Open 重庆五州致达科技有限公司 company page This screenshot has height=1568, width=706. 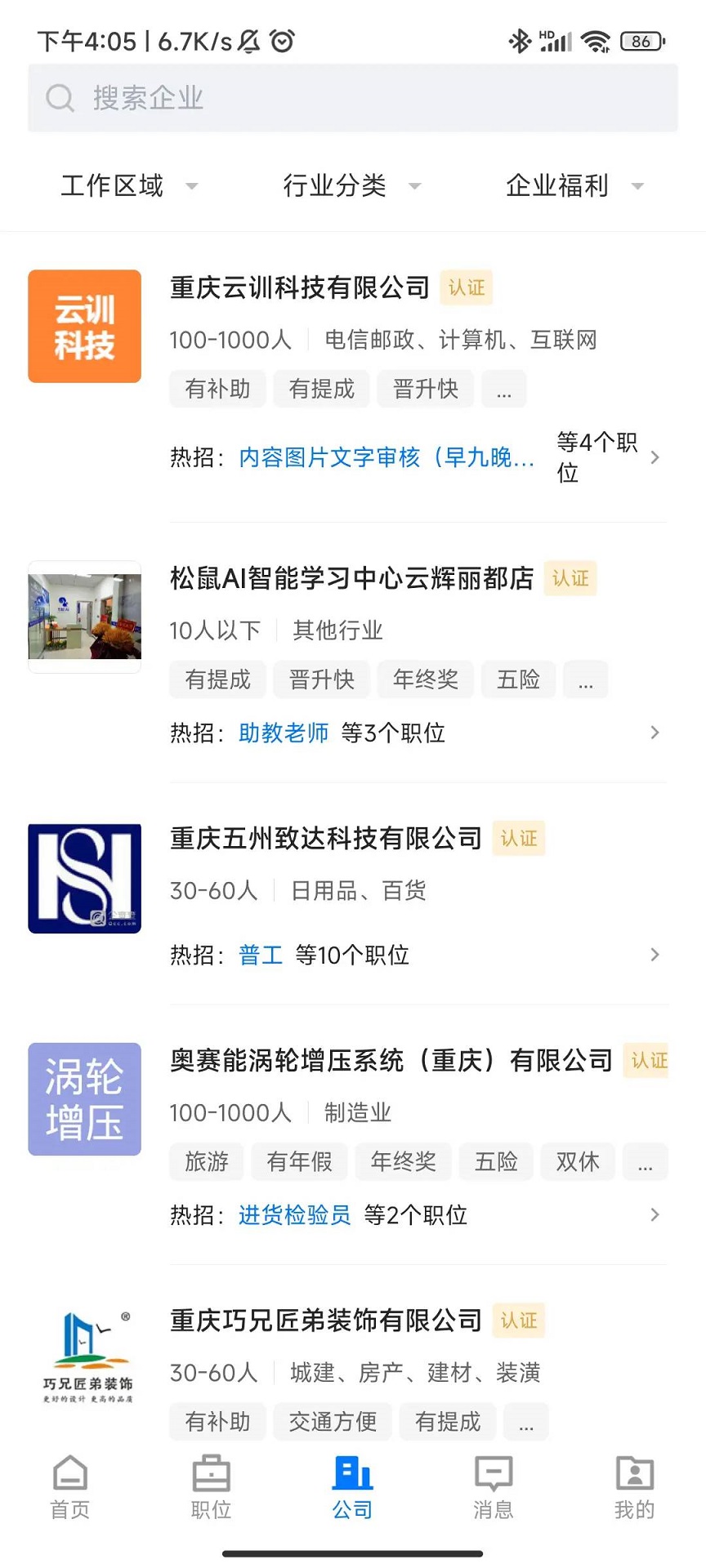tap(325, 838)
